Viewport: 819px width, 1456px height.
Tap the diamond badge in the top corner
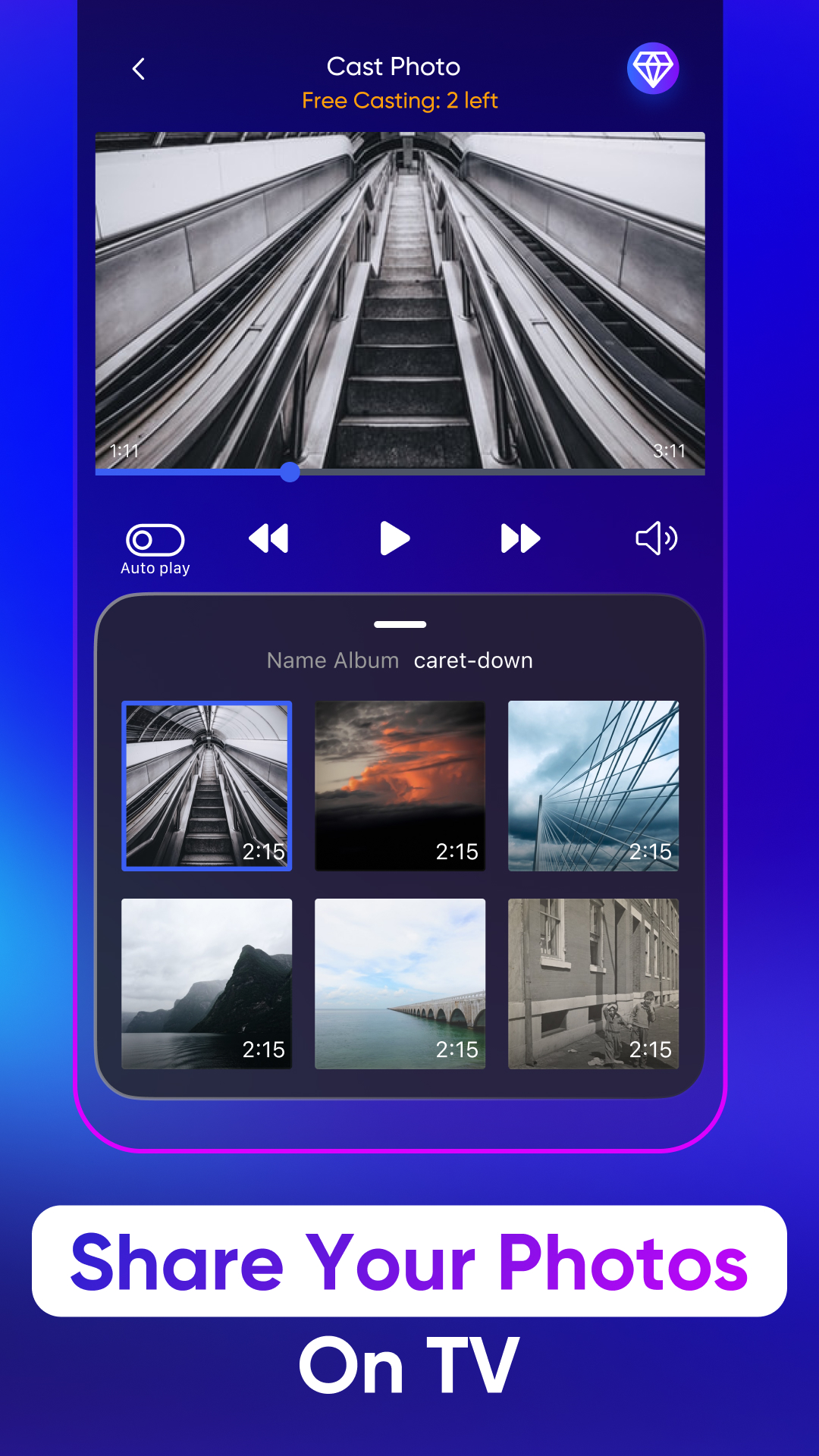[652, 69]
